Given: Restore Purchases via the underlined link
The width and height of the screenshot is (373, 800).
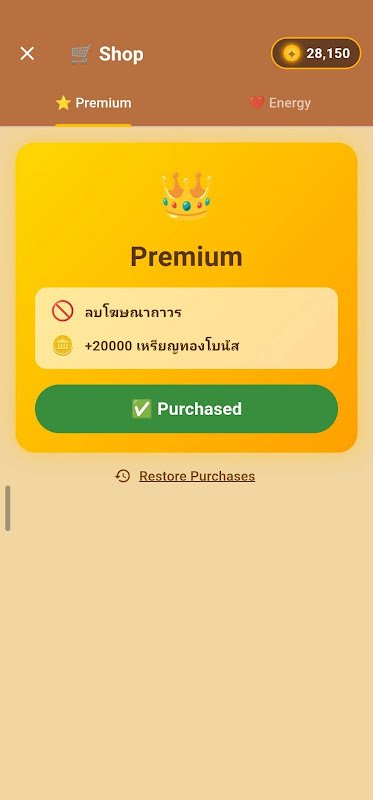Looking at the screenshot, I should pyautogui.click(x=196, y=476).
